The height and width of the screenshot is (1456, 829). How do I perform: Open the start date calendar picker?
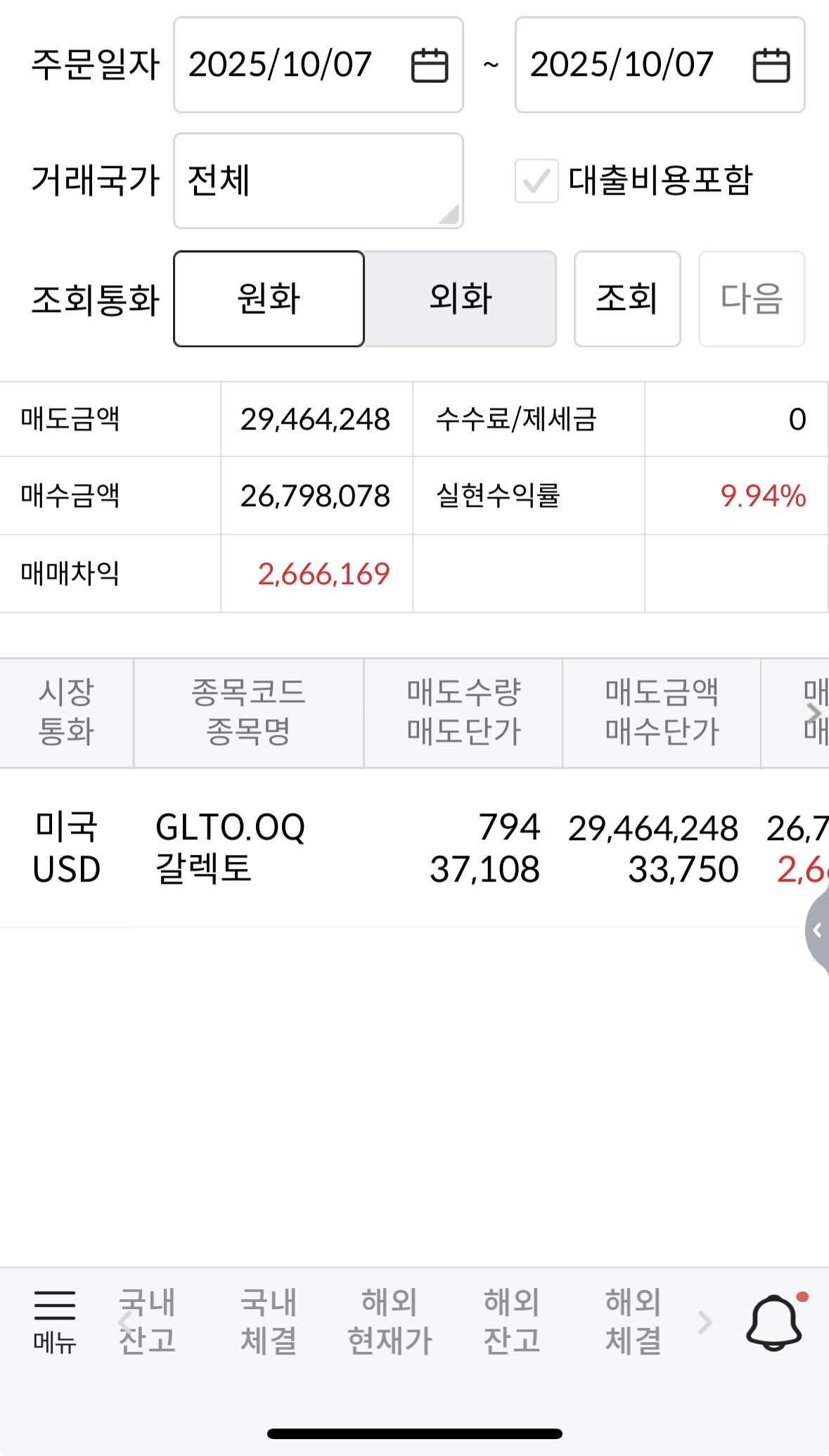[431, 66]
